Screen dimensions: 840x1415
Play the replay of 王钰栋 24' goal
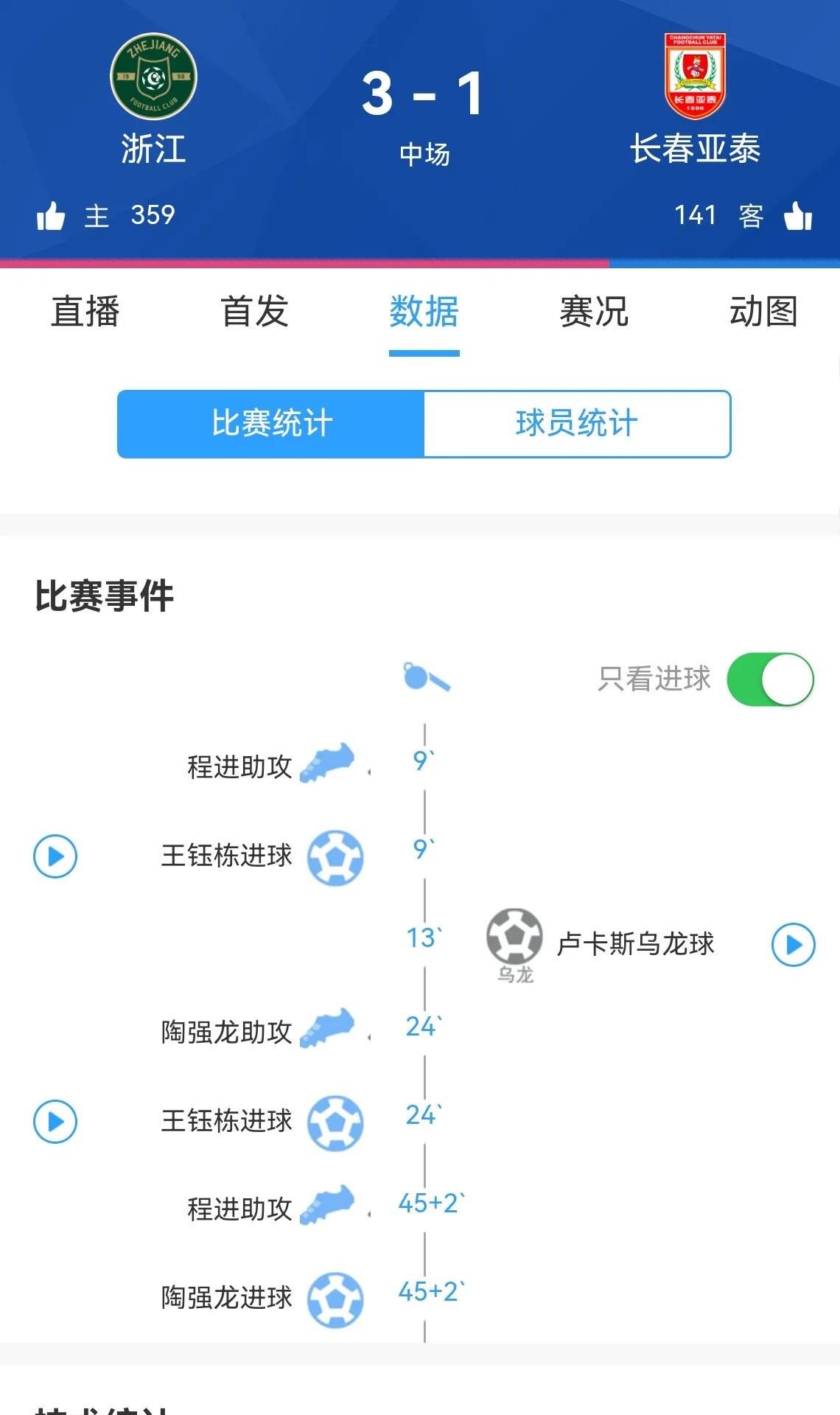point(55,1122)
